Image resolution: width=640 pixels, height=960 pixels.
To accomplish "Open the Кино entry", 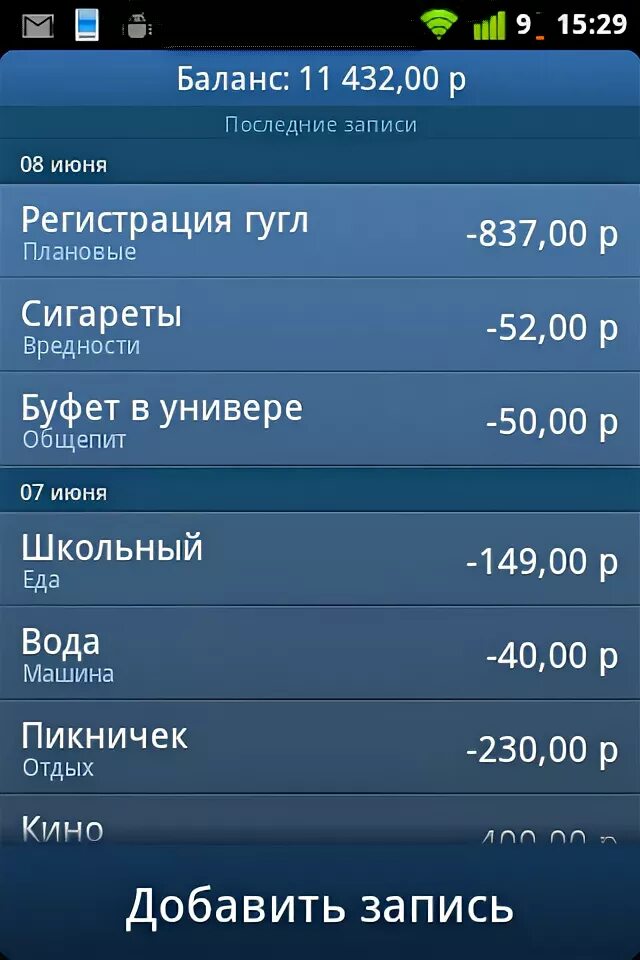I will point(320,828).
